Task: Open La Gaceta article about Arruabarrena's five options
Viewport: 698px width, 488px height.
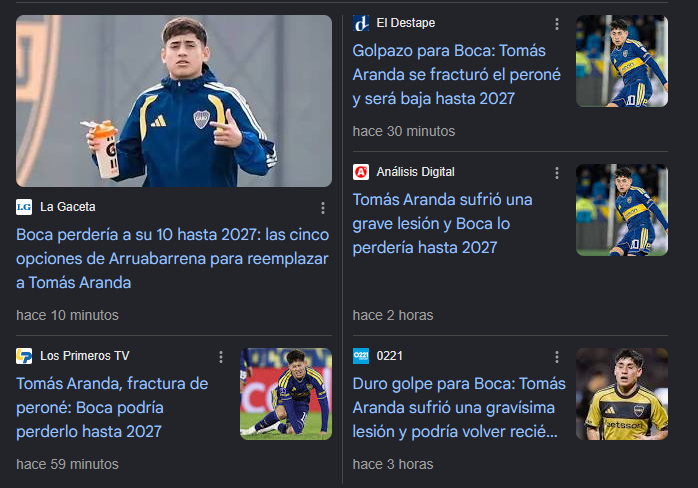Action: pyautogui.click(x=173, y=259)
